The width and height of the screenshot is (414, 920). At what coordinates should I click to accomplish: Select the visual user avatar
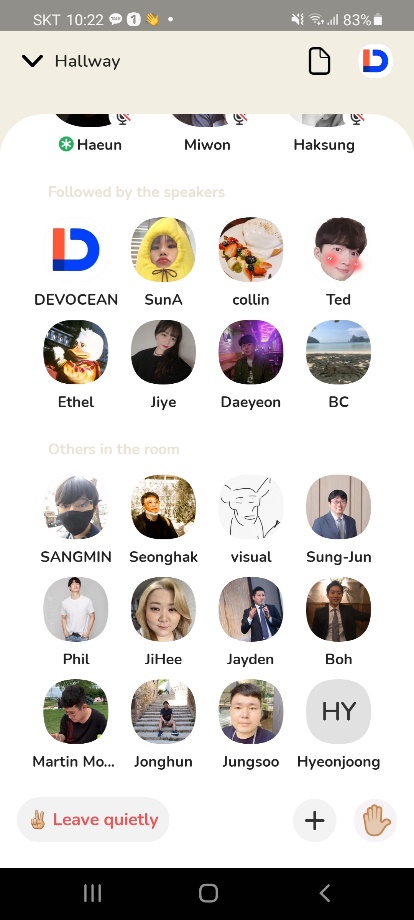[251, 507]
